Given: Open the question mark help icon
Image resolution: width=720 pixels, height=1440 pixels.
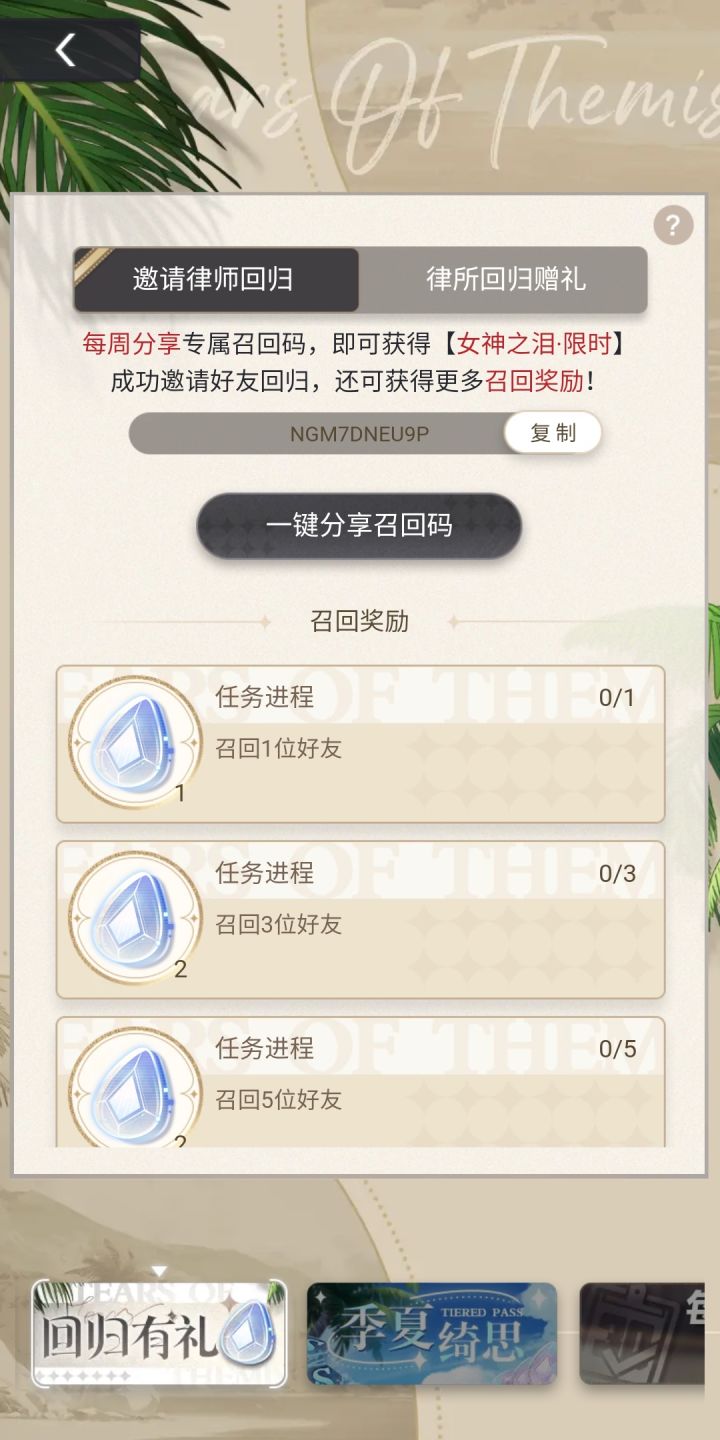Looking at the screenshot, I should coord(674,225).
